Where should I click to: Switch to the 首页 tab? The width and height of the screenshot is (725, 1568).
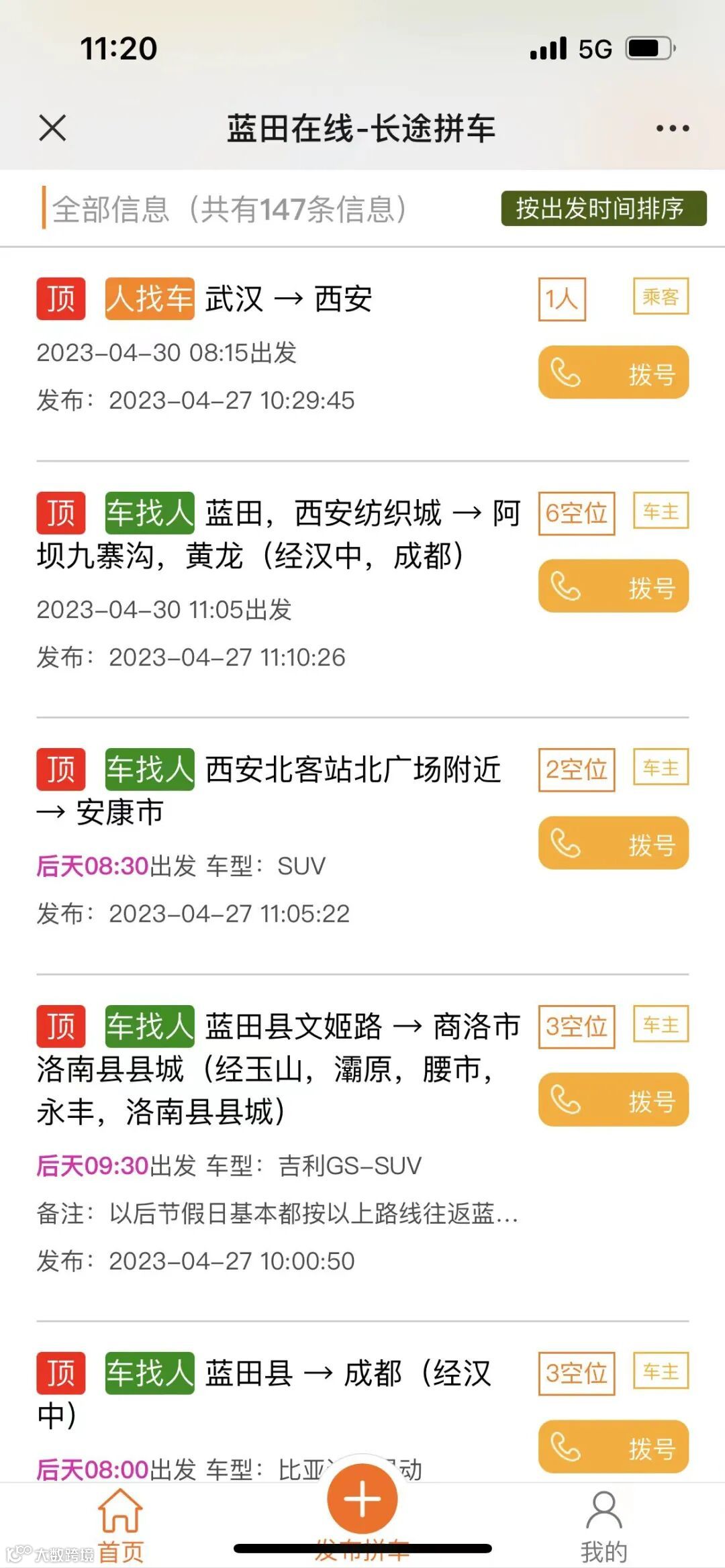click(x=121, y=1524)
